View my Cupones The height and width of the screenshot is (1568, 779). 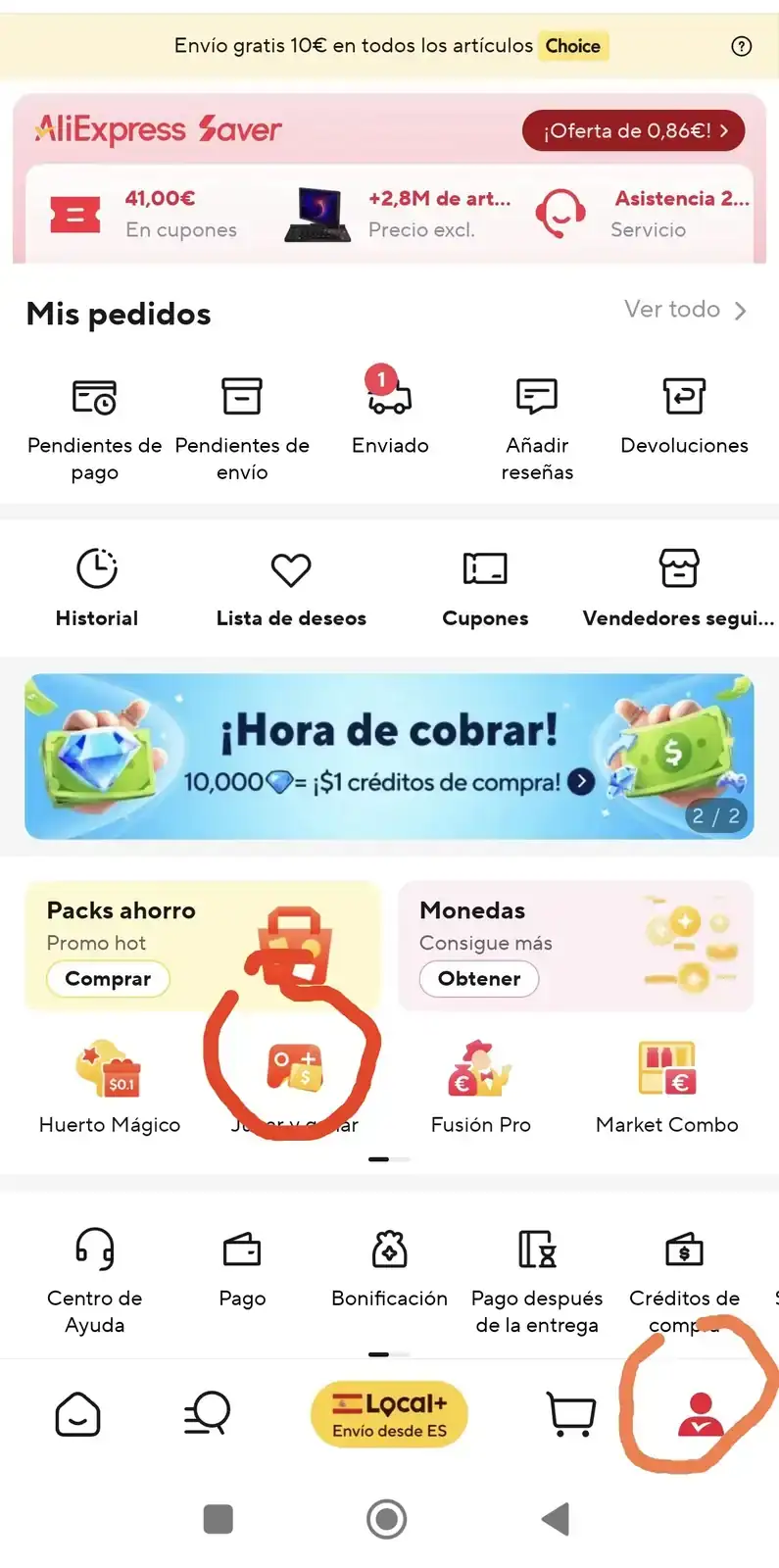[x=485, y=588]
